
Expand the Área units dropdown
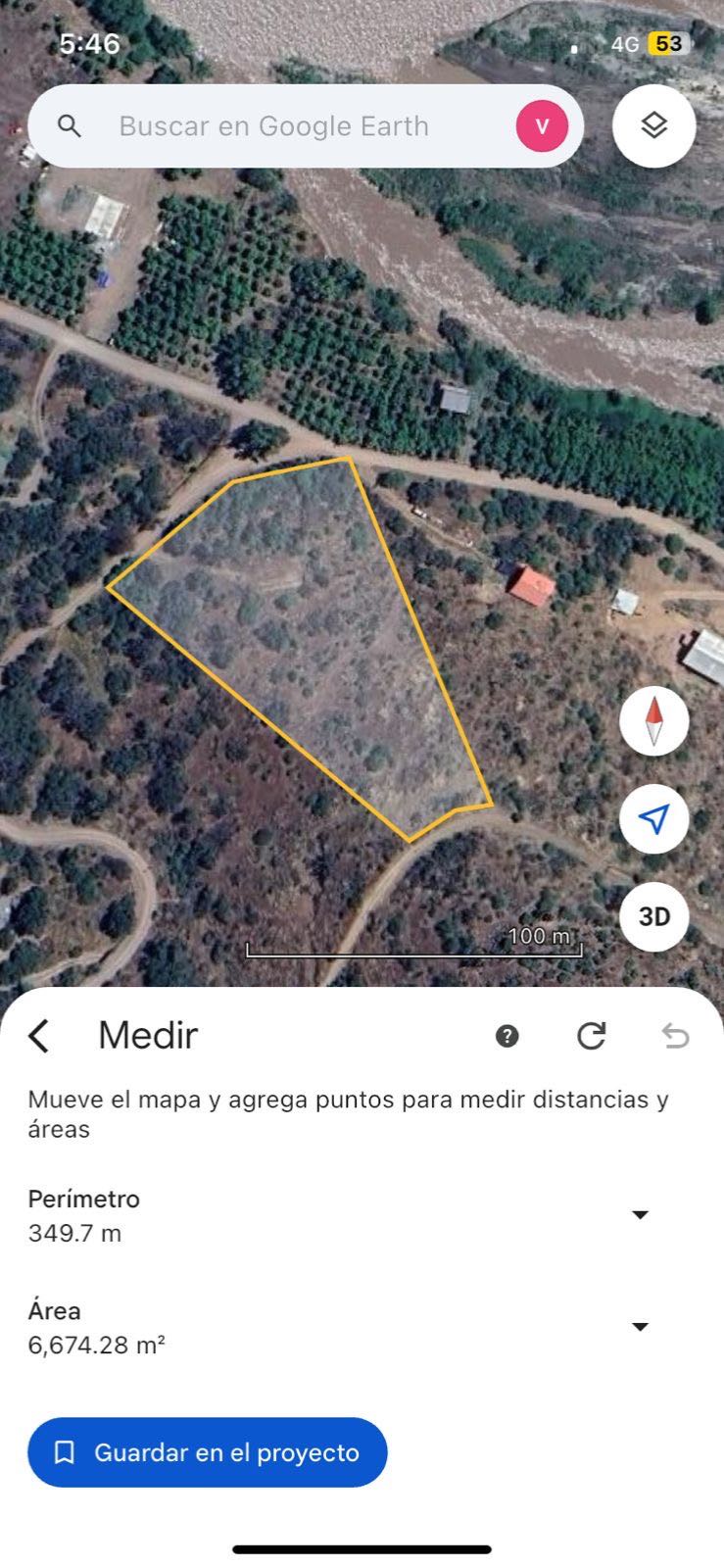[640, 1327]
